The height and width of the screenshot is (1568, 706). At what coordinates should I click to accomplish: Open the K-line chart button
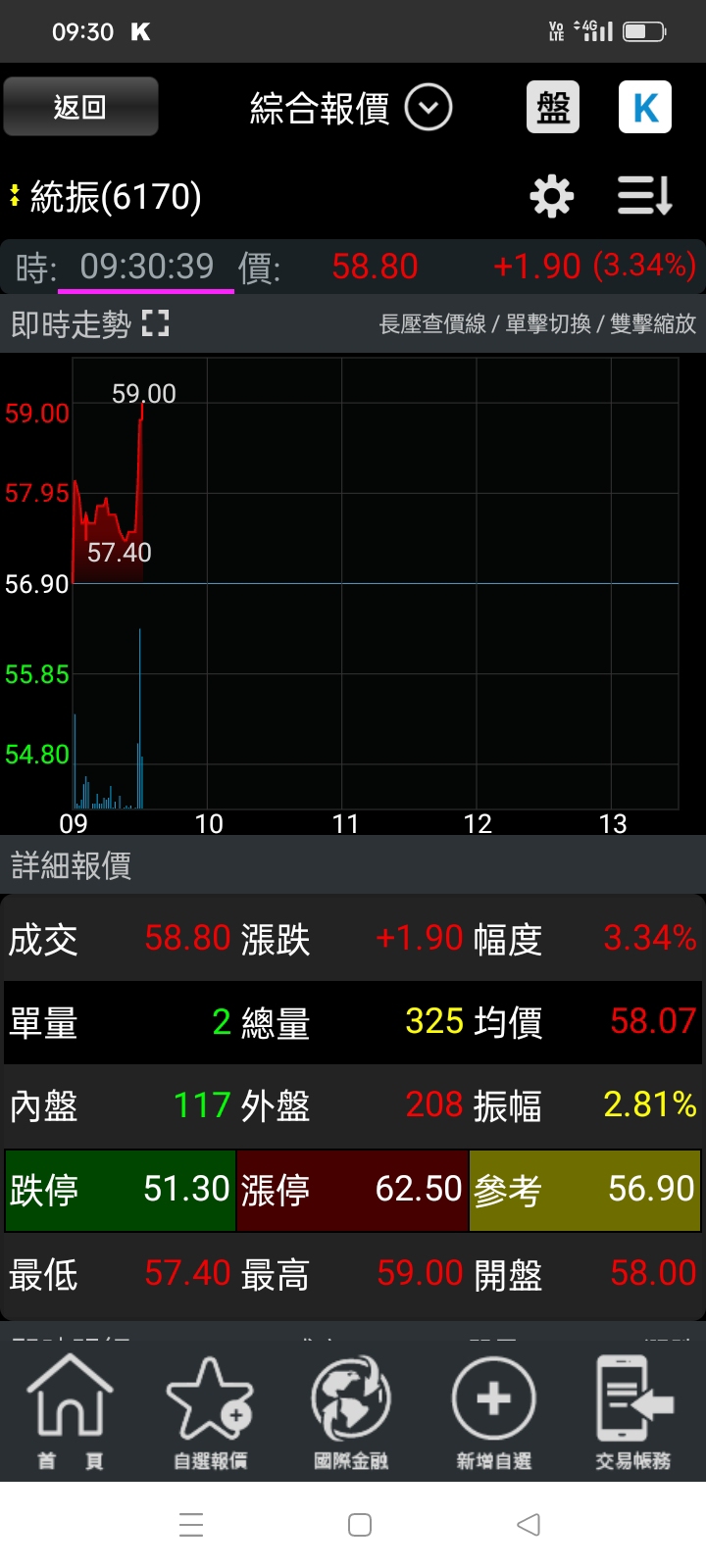[645, 107]
